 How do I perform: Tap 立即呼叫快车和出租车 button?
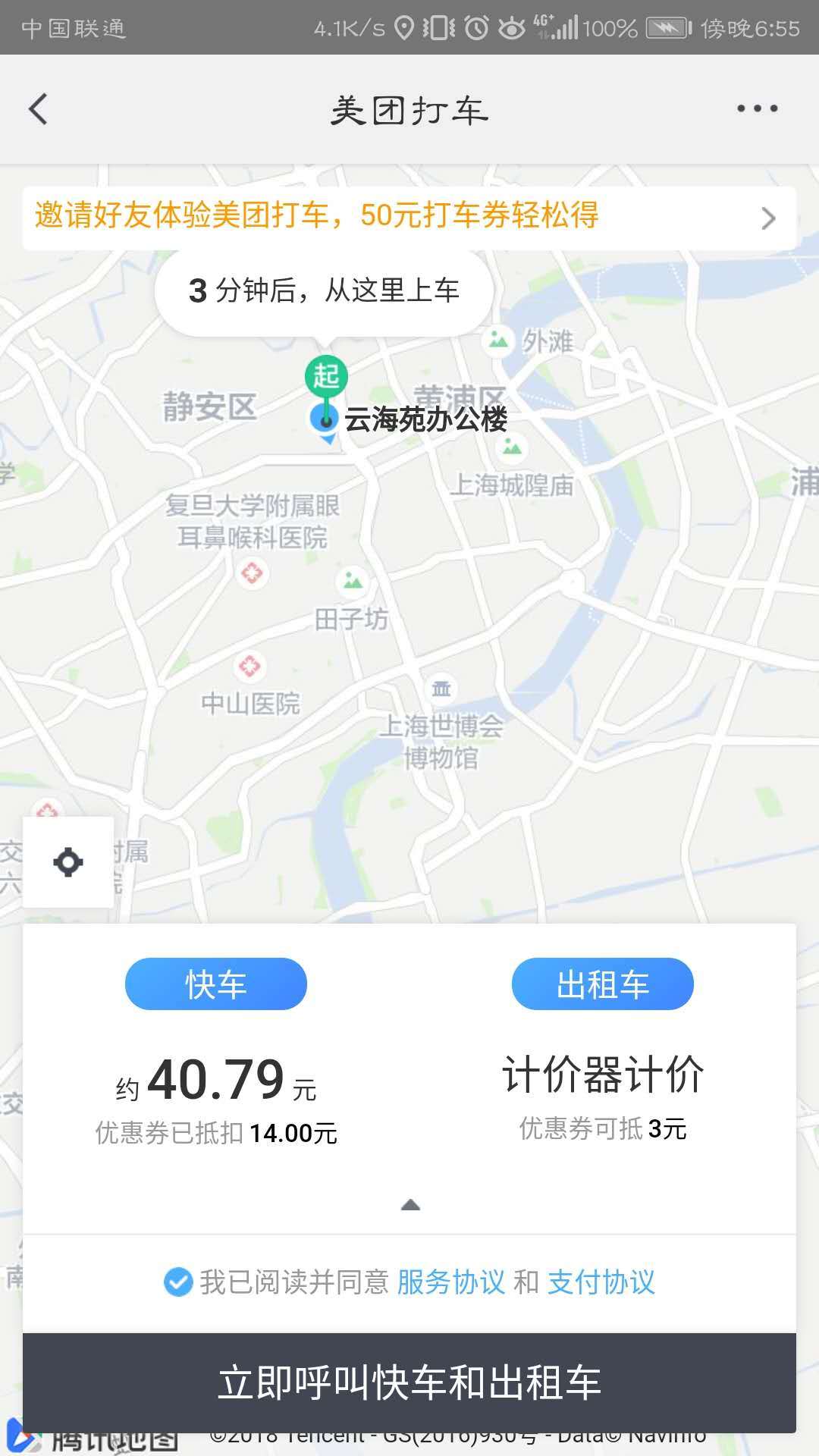(409, 1382)
